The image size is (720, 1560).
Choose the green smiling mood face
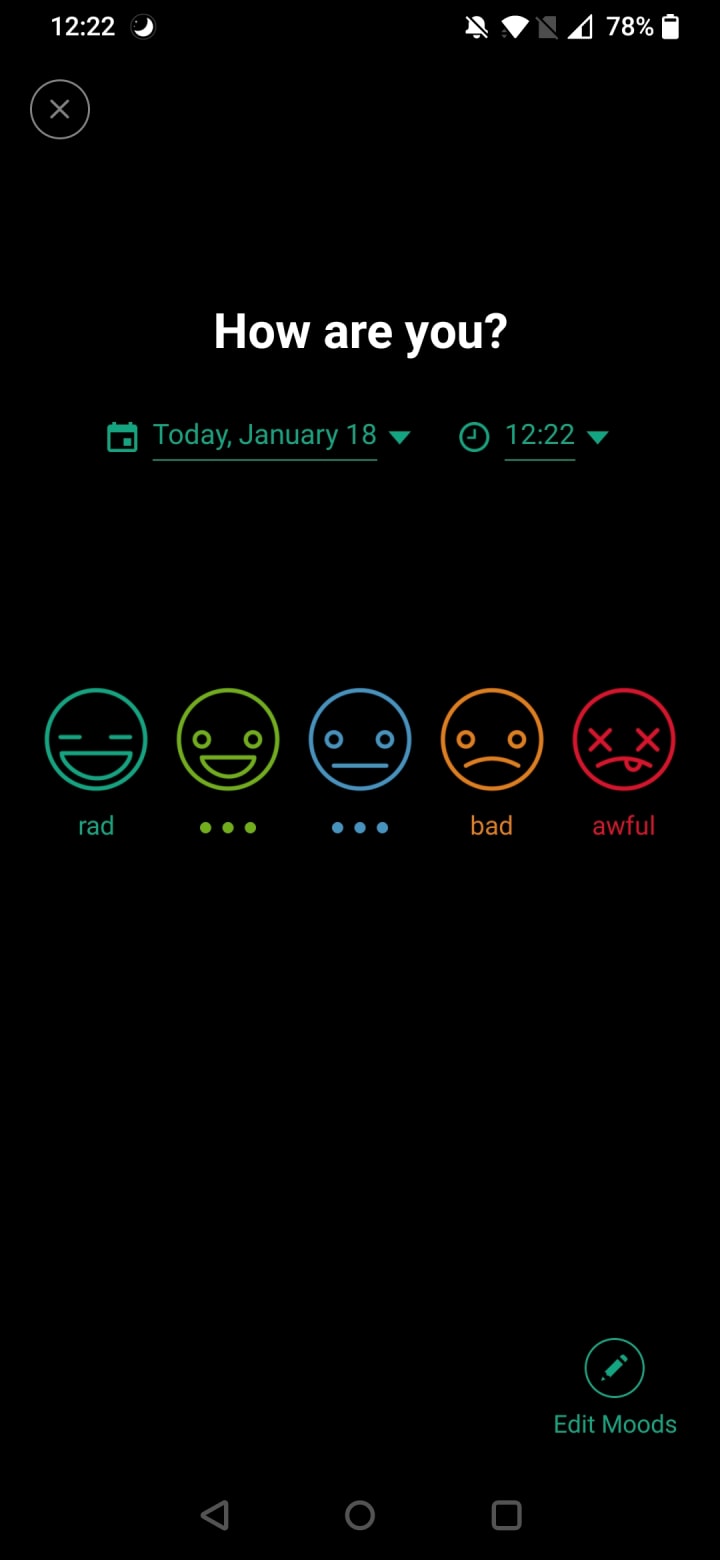pyautogui.click(x=228, y=740)
